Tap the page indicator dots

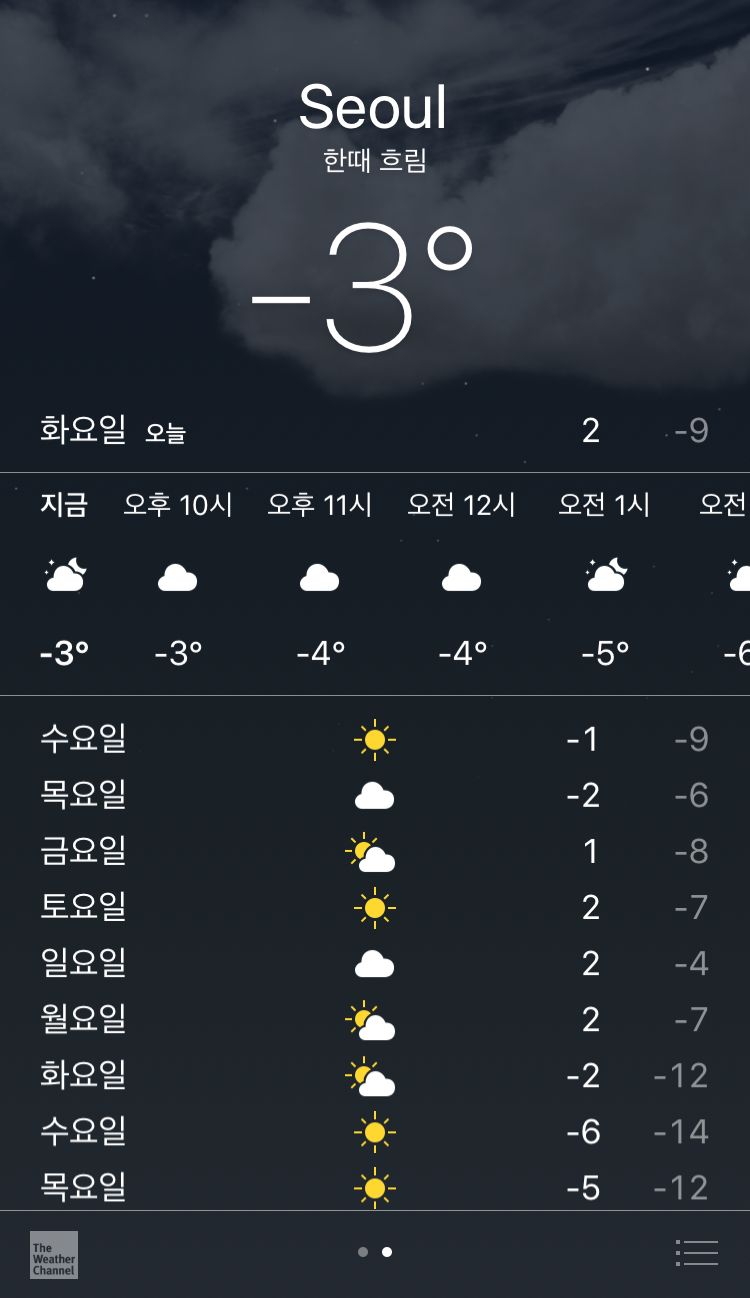375,1252
